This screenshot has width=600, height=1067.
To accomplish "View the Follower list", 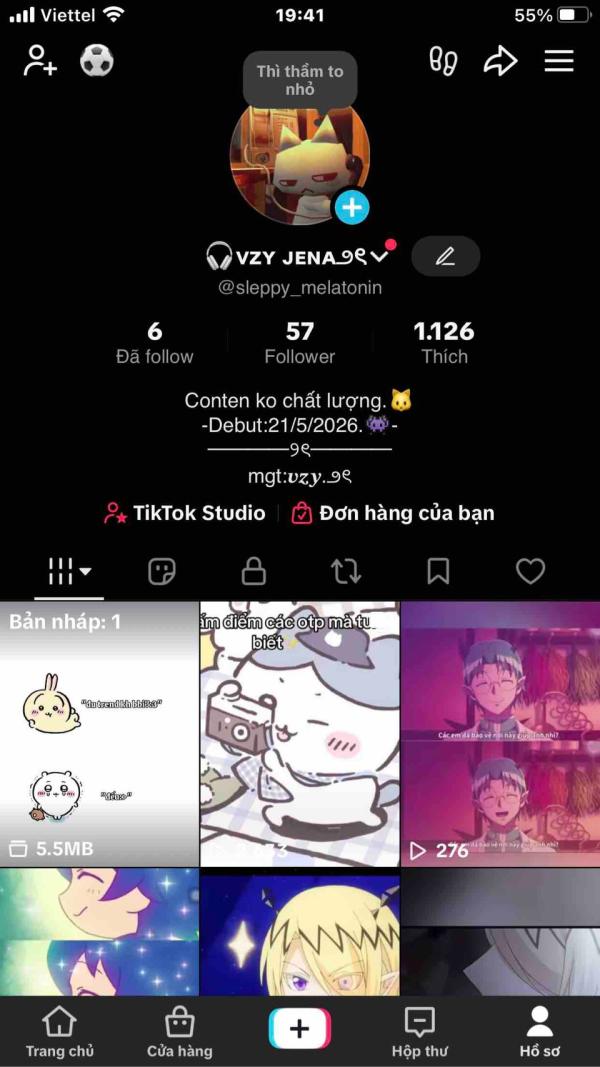I will (299, 343).
